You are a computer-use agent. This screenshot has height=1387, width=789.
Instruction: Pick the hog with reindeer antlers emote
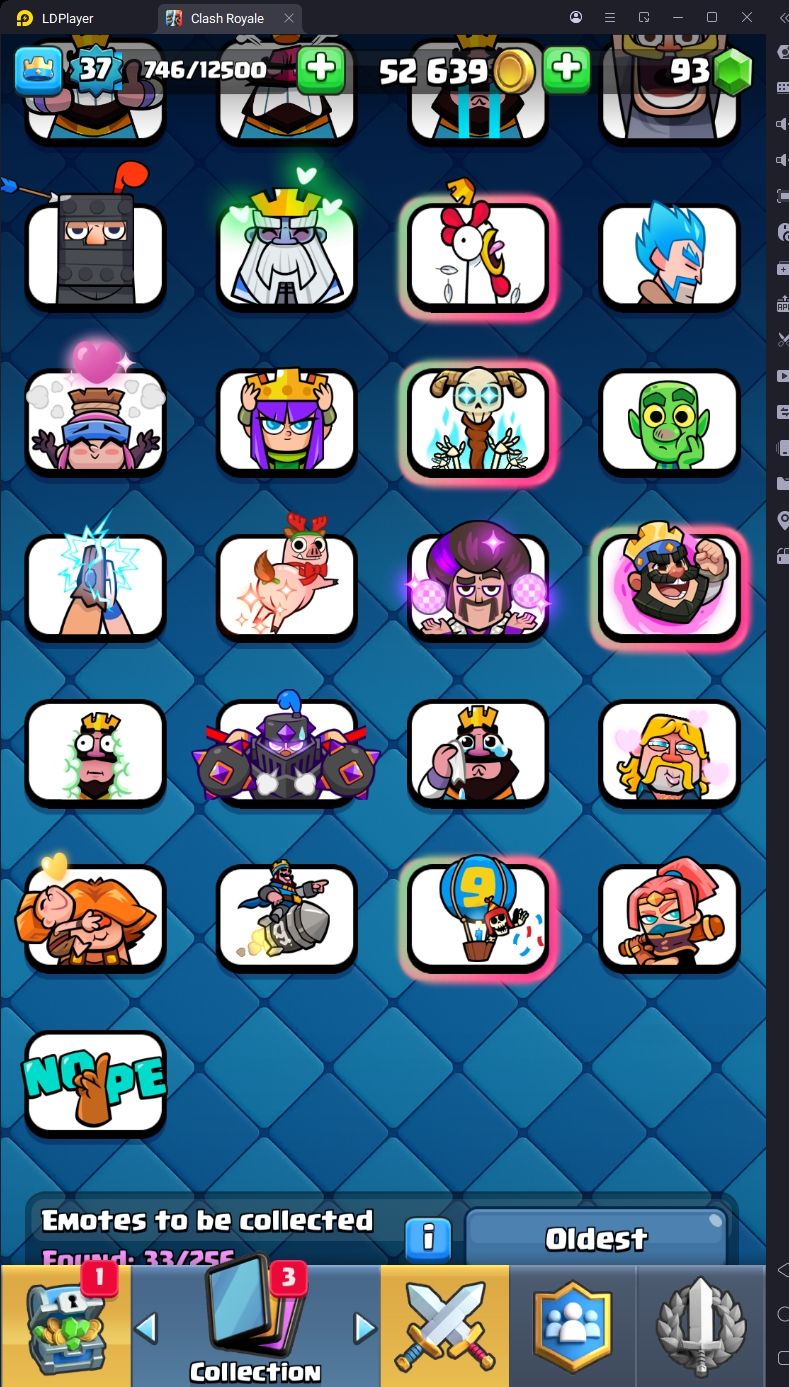pyautogui.click(x=287, y=586)
